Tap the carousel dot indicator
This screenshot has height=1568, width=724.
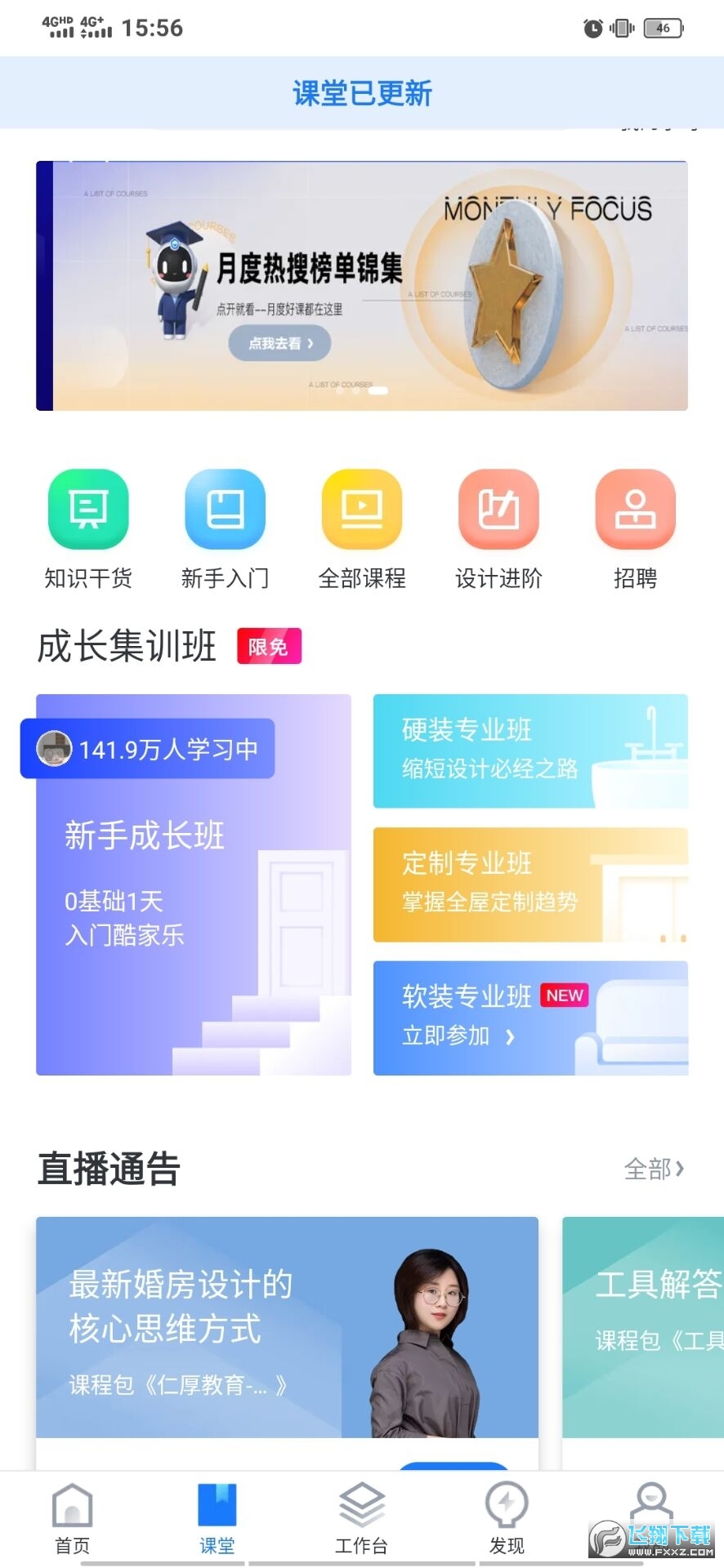pyautogui.click(x=360, y=390)
